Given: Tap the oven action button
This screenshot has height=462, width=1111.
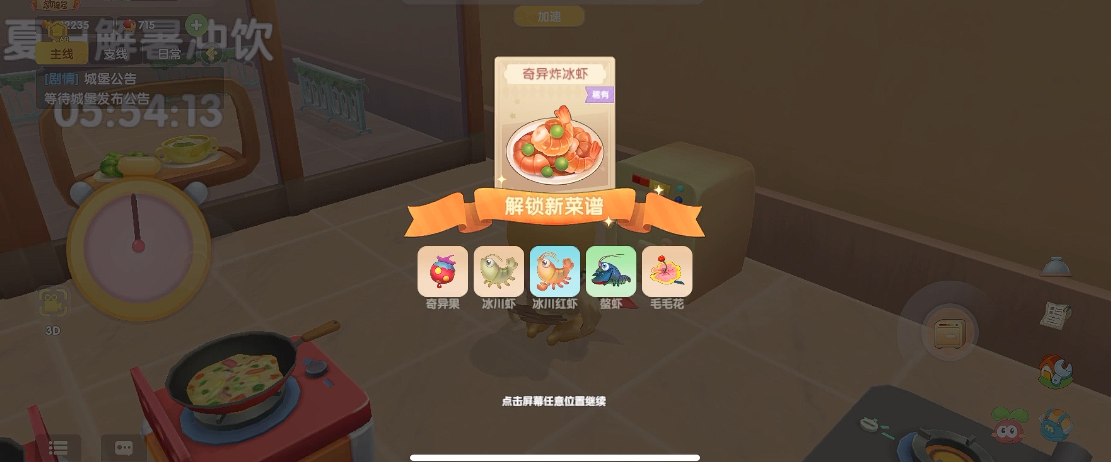Looking at the screenshot, I should [947, 334].
